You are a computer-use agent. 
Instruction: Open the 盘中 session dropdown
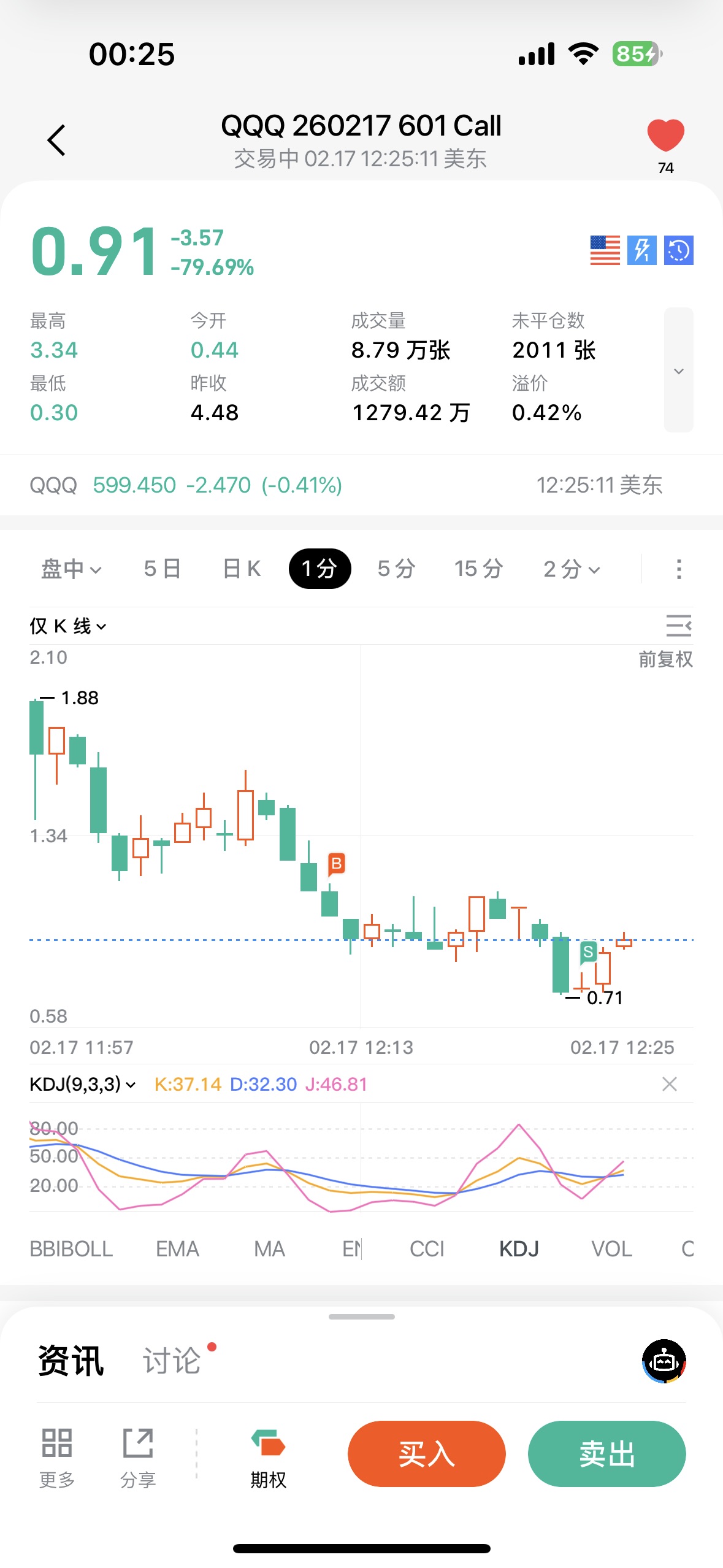(x=71, y=569)
